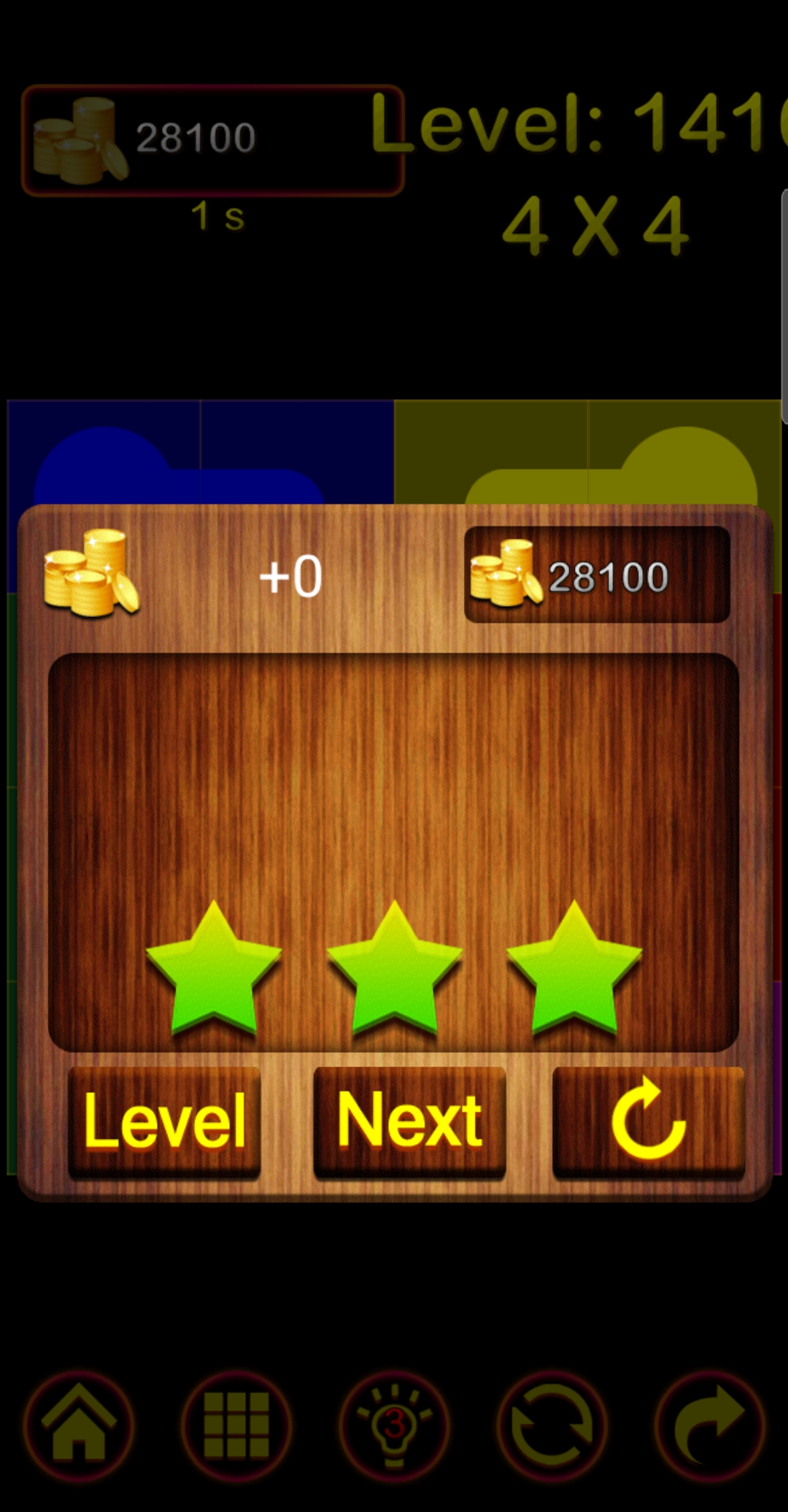Tap the circular refresh icon

(x=552, y=1425)
